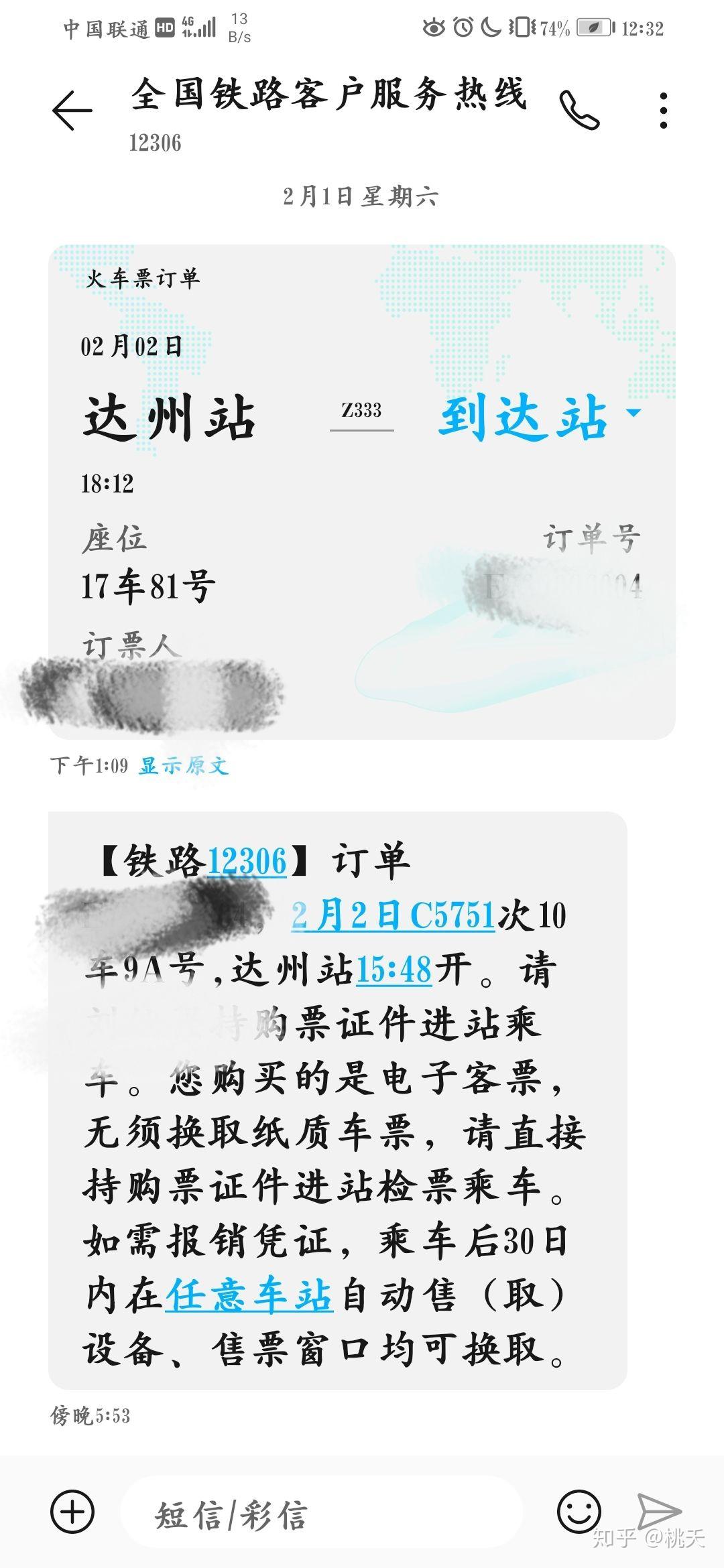The height and width of the screenshot is (1568, 724).
Task: Focus the 短信/彩信 message input field
Action: coord(322,1513)
